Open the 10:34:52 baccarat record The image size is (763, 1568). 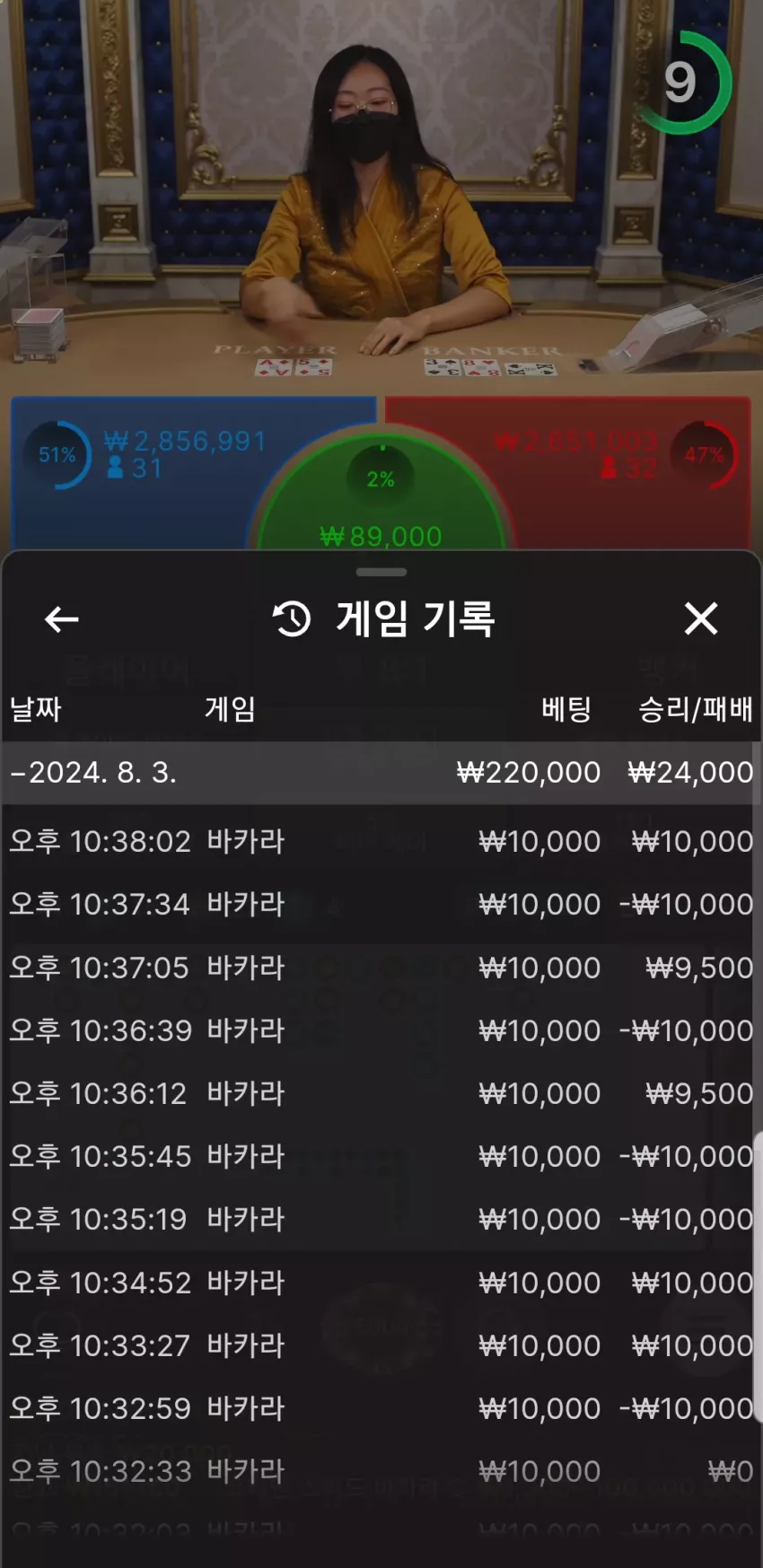[381, 1283]
